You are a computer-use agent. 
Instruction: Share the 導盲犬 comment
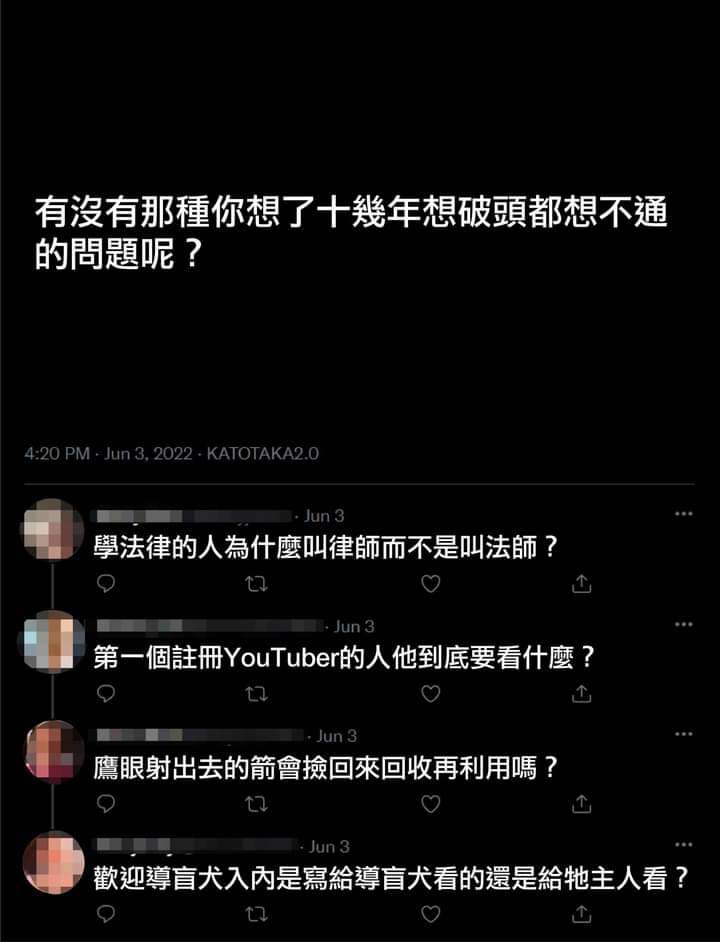pyautogui.click(x=582, y=914)
